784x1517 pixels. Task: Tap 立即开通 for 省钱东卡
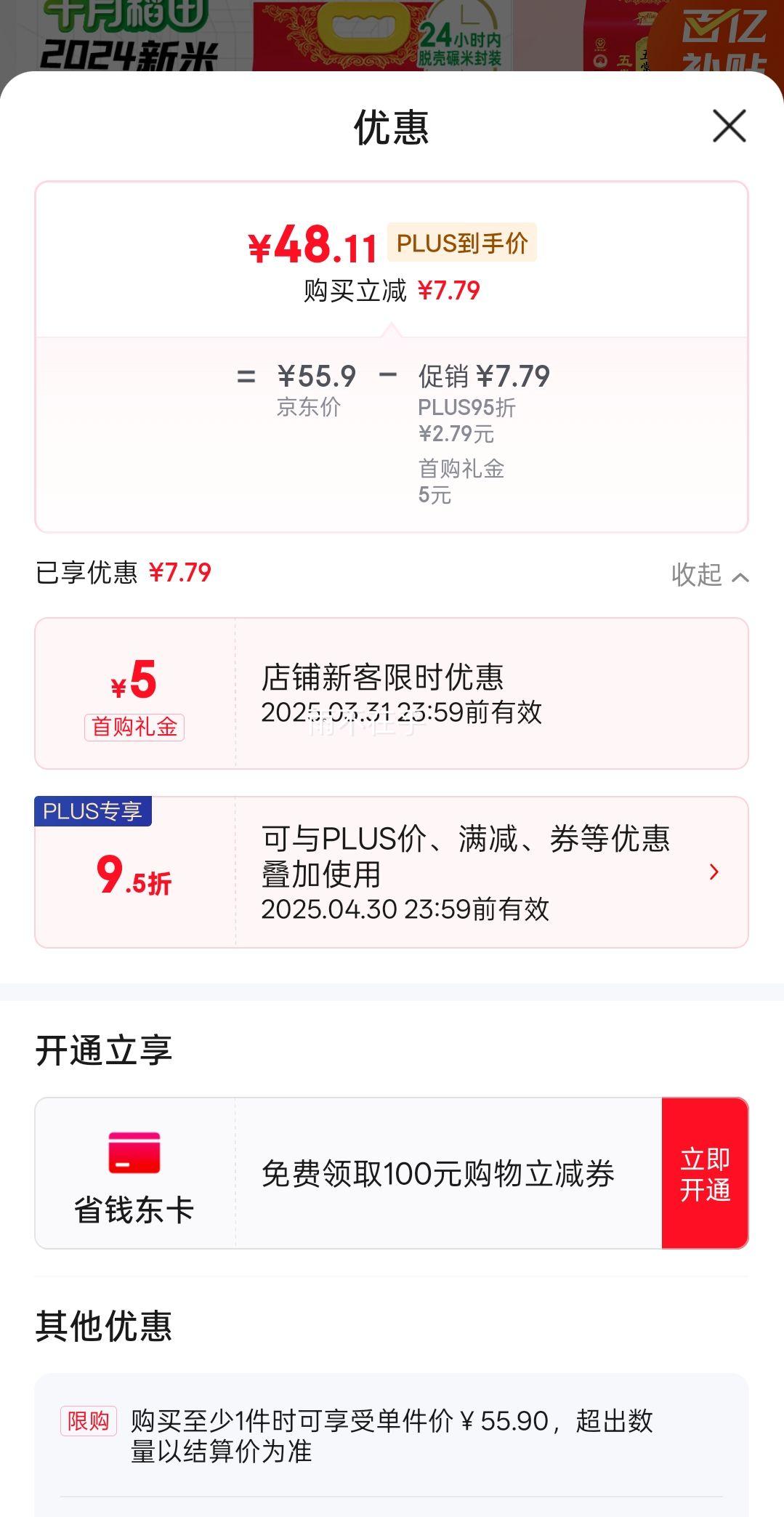point(704,1173)
